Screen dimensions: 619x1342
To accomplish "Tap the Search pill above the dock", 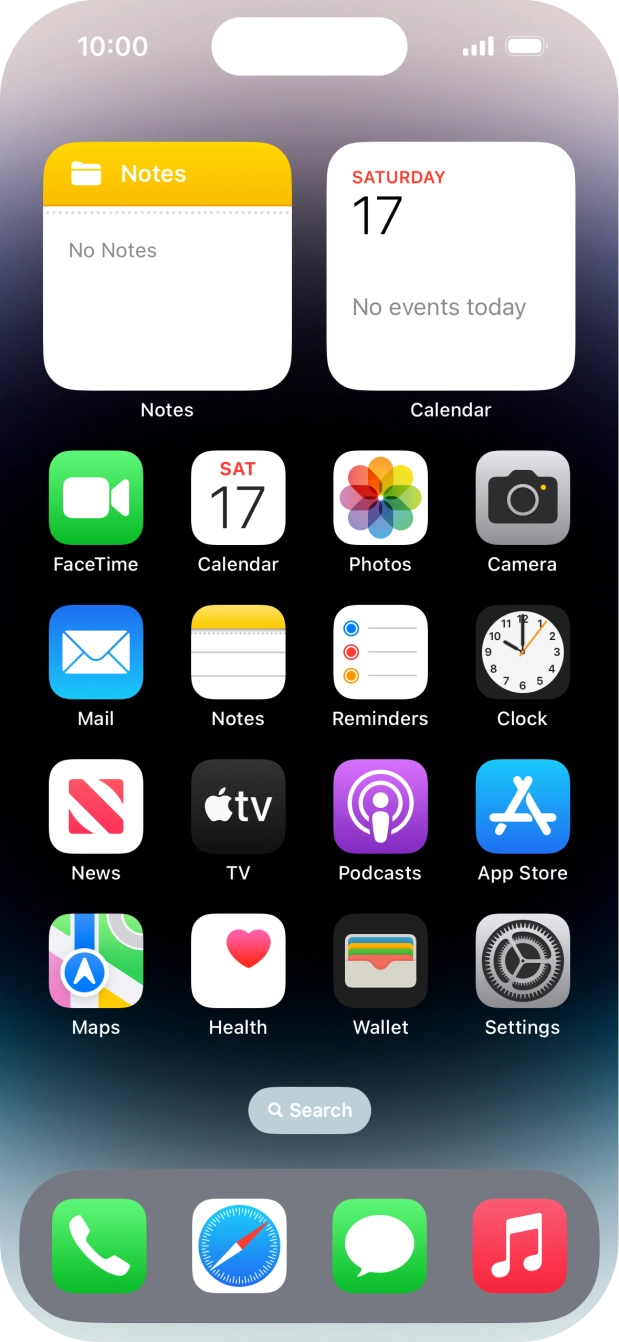I will click(x=310, y=1110).
